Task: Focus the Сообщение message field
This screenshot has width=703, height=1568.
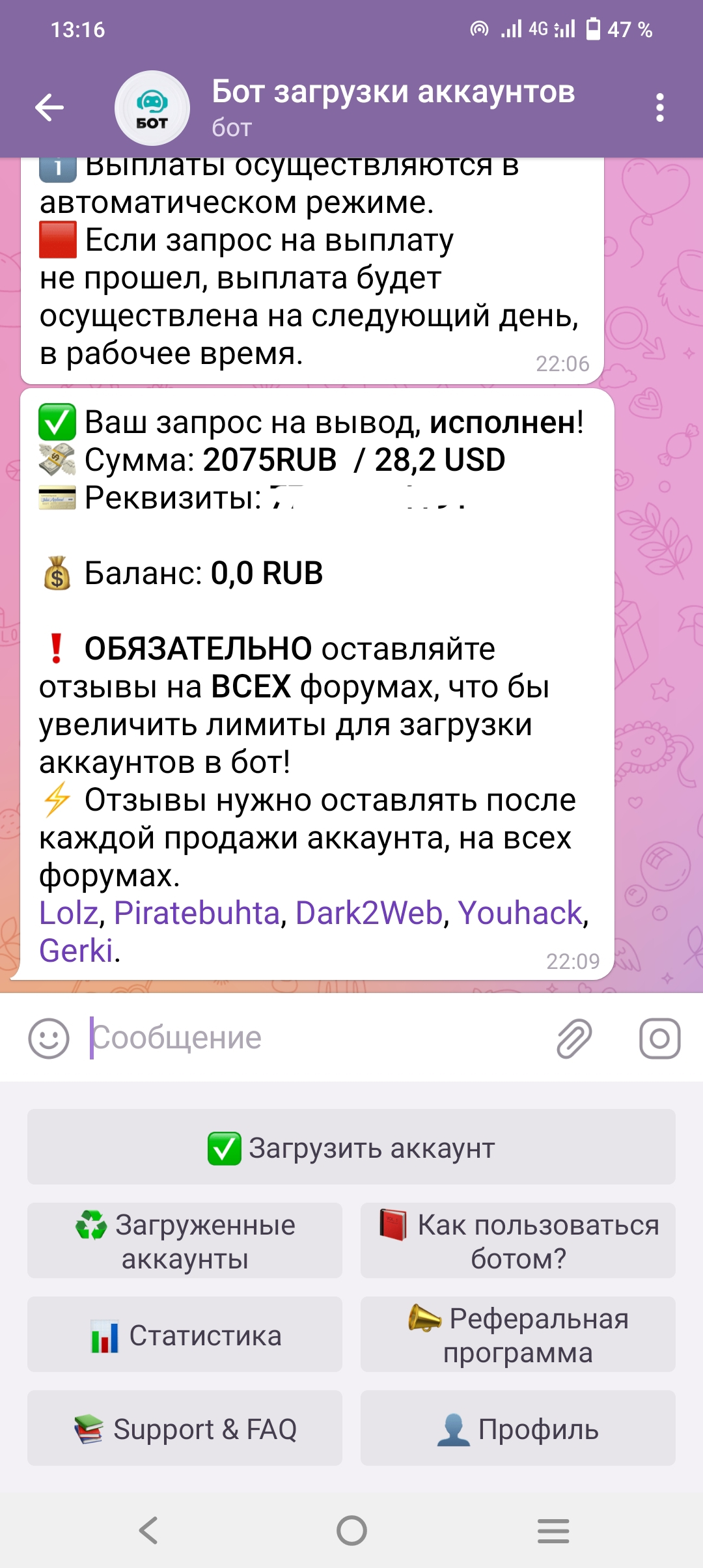Action: [312, 1038]
